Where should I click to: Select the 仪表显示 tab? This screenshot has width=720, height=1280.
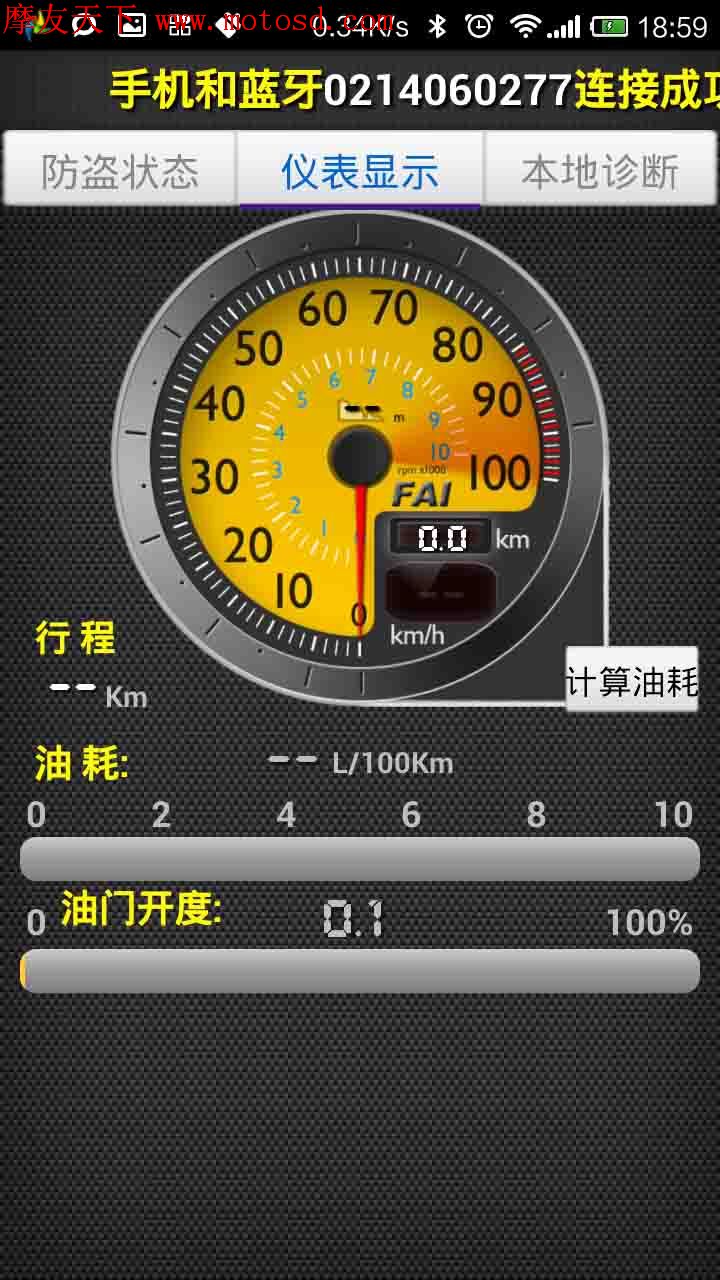[360, 171]
